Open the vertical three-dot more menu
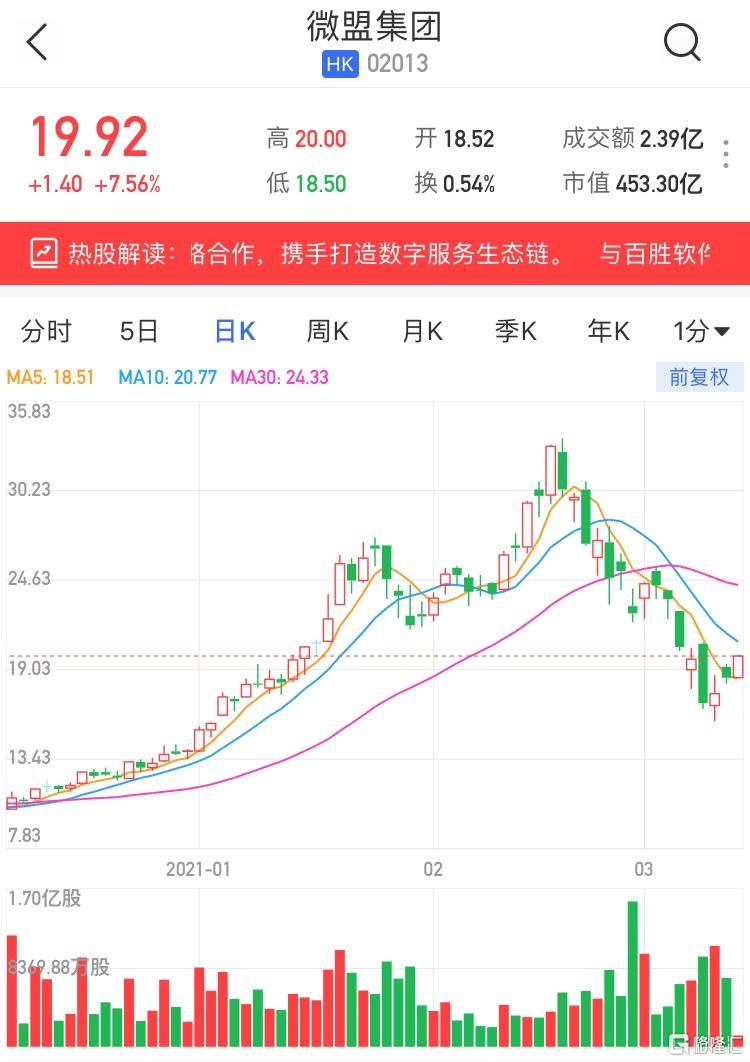The image size is (750, 1062). tap(726, 154)
